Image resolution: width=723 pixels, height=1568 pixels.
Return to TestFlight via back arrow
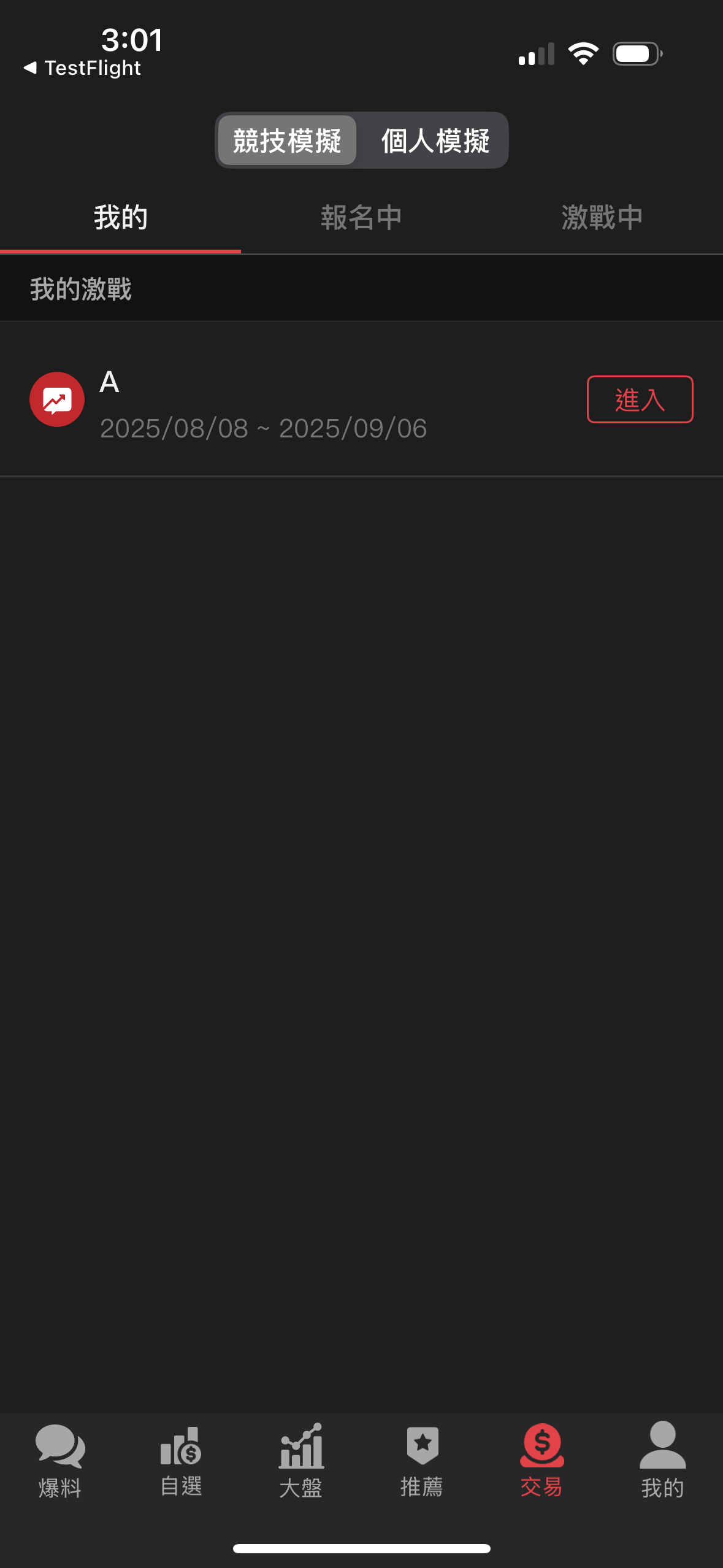coord(82,68)
